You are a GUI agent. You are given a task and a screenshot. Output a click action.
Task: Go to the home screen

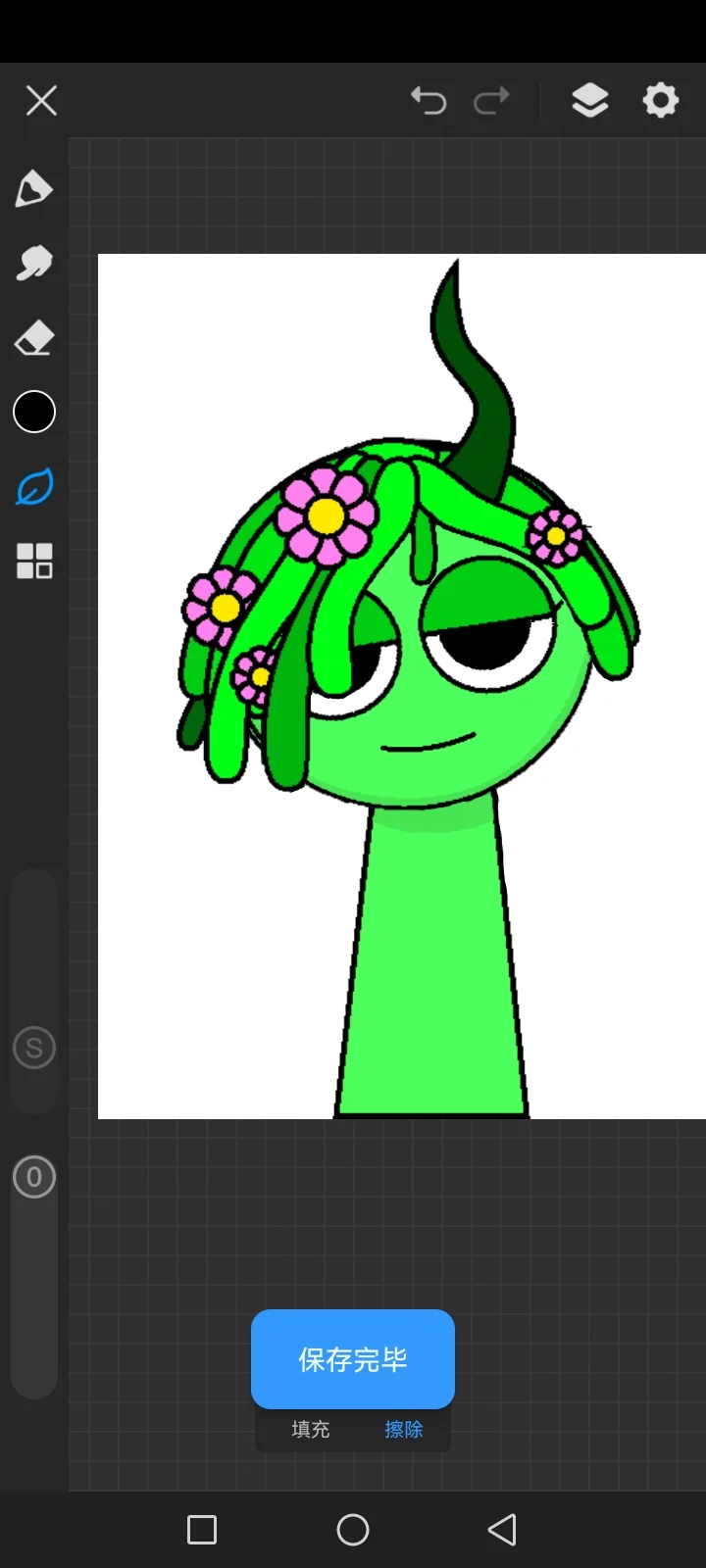point(352,1529)
